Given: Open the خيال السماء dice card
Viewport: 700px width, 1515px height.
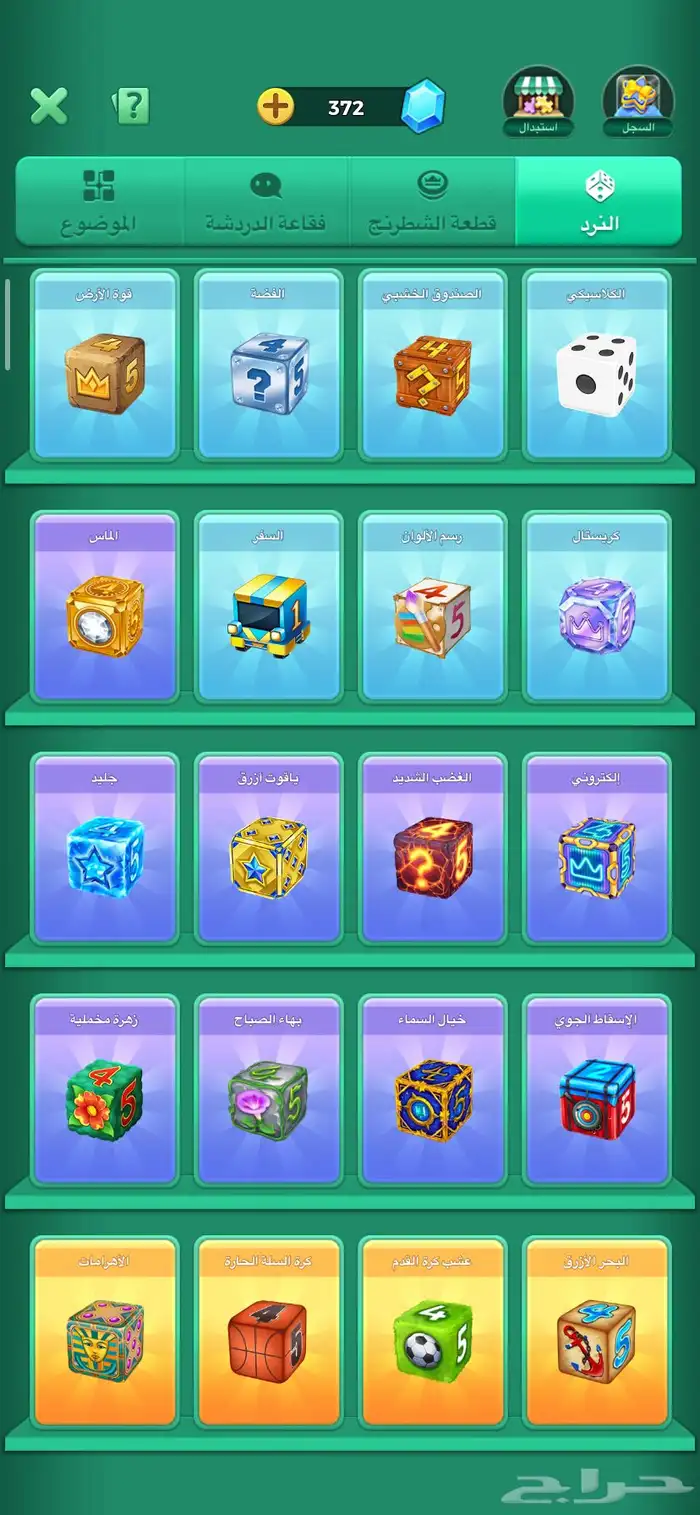Looking at the screenshot, I should click(432, 1092).
